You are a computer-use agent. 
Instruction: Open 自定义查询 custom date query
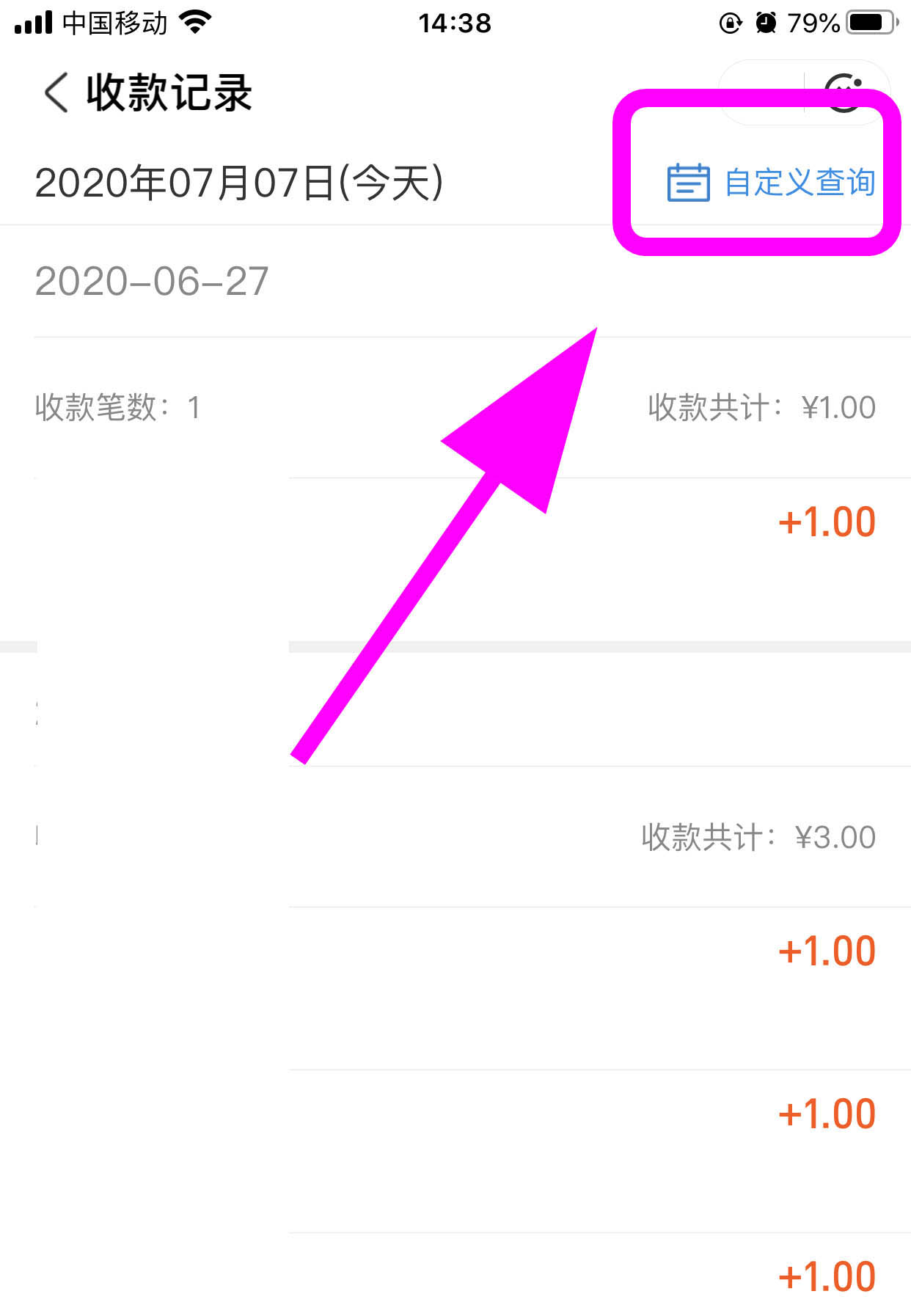[770, 183]
